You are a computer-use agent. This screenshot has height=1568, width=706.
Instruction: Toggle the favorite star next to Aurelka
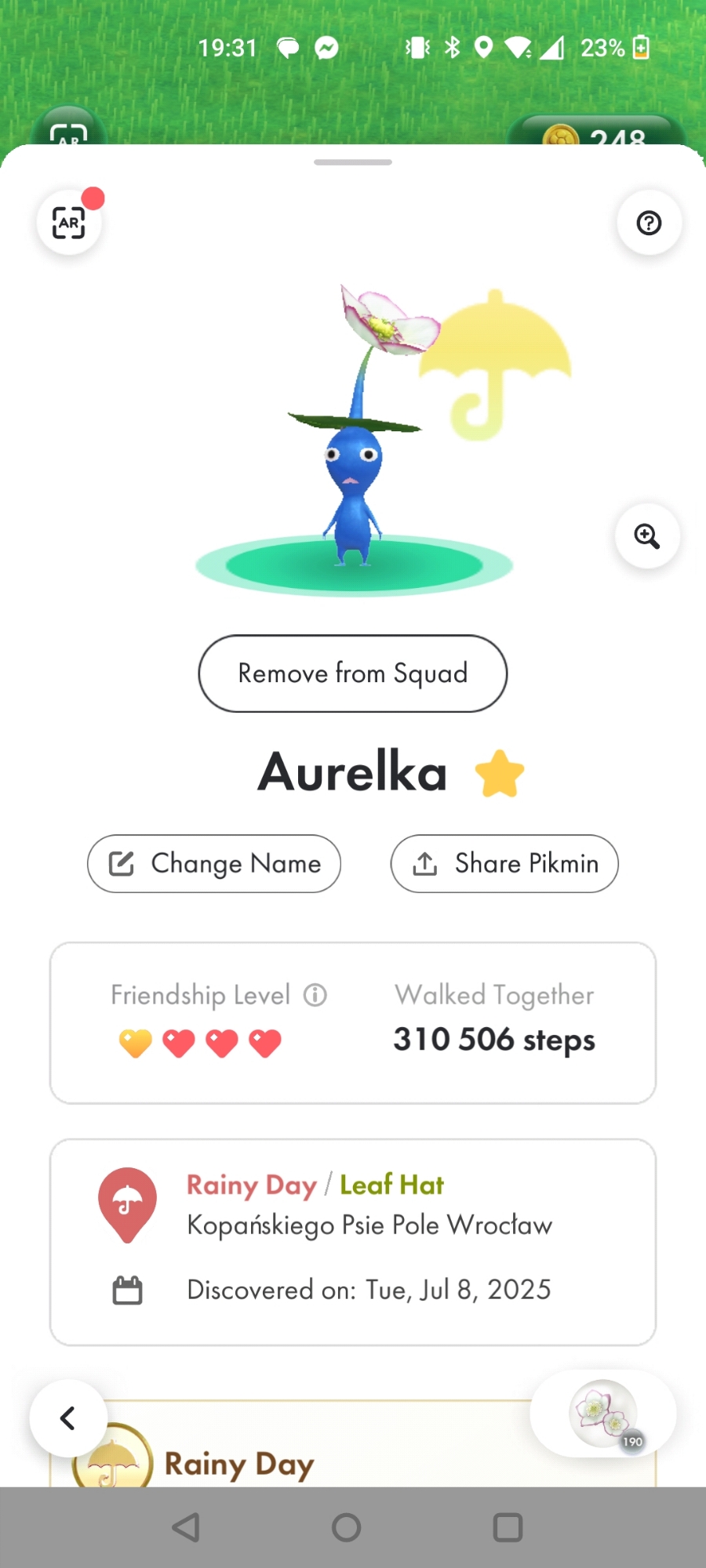(500, 774)
